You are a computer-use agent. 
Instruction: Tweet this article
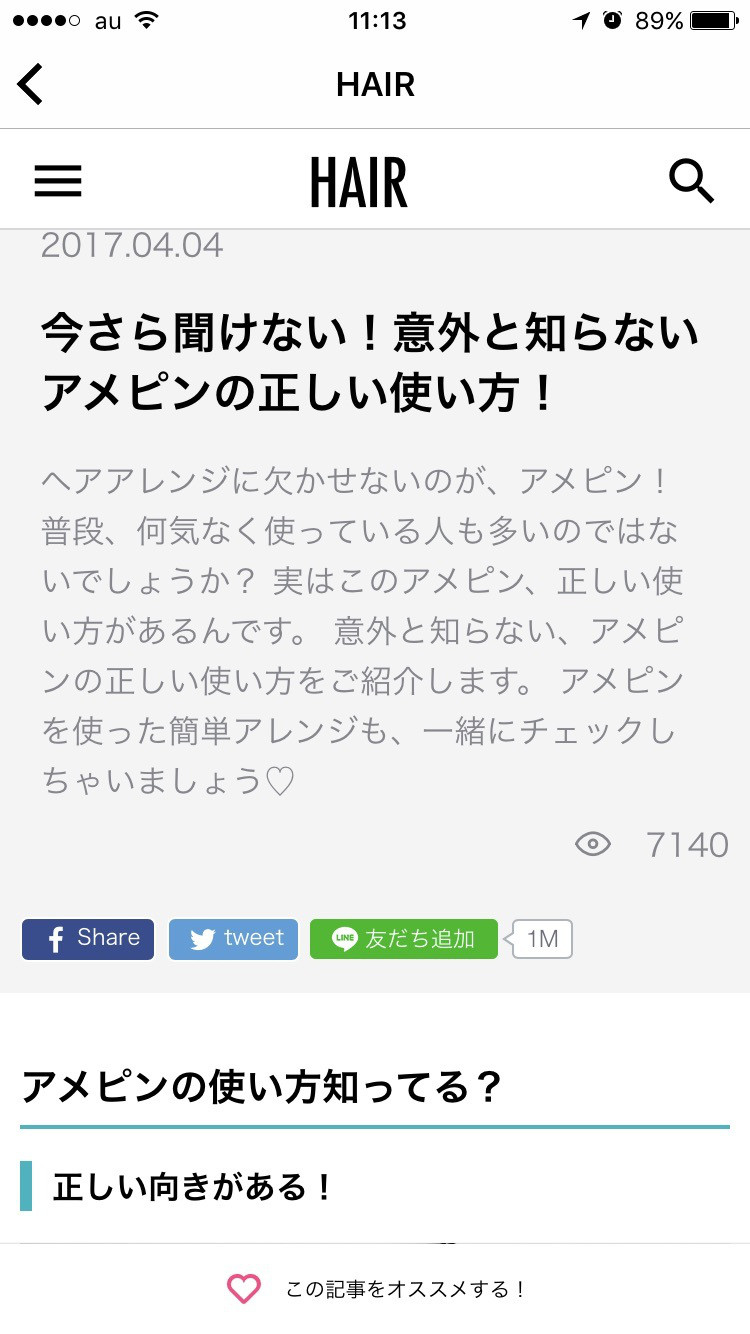click(x=233, y=939)
